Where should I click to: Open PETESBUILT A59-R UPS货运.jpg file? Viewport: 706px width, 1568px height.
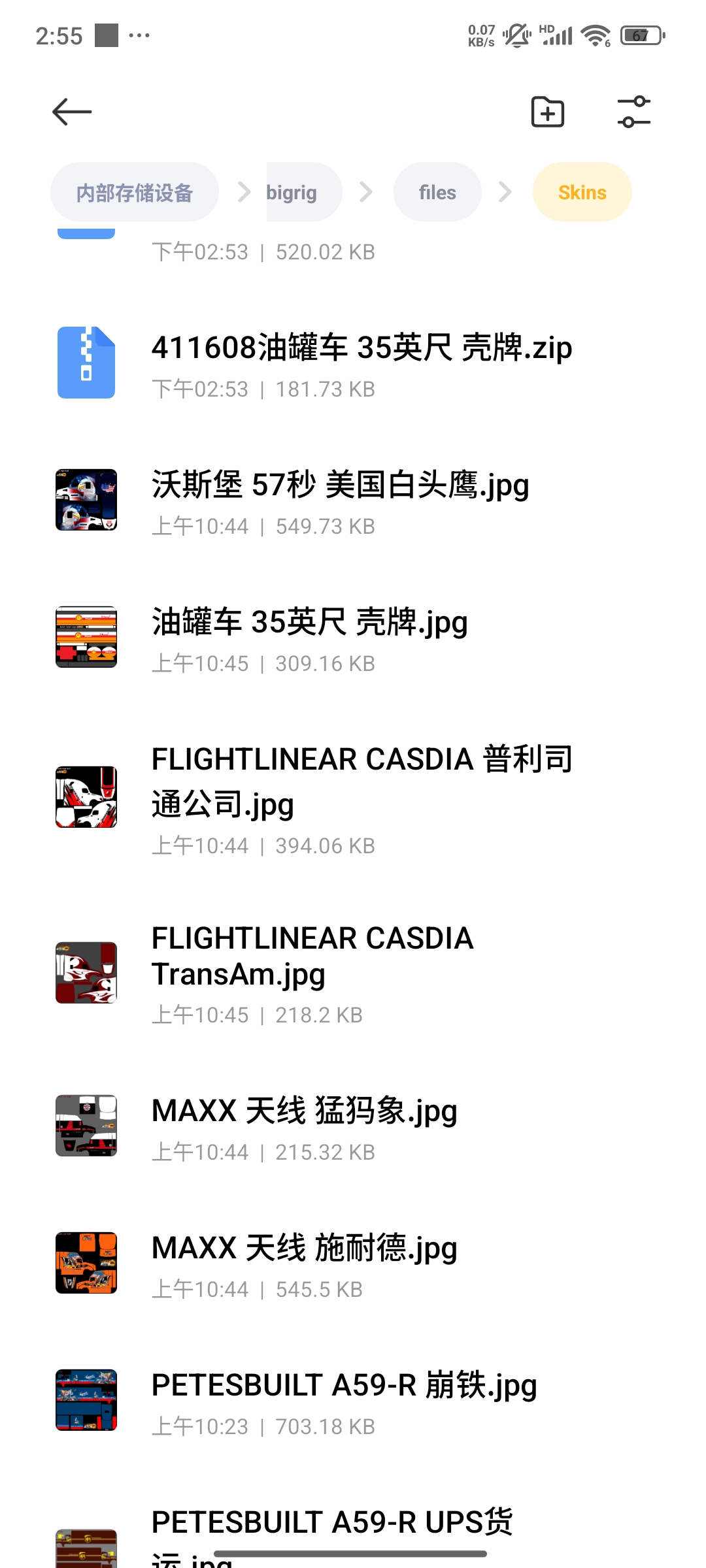(x=332, y=1529)
